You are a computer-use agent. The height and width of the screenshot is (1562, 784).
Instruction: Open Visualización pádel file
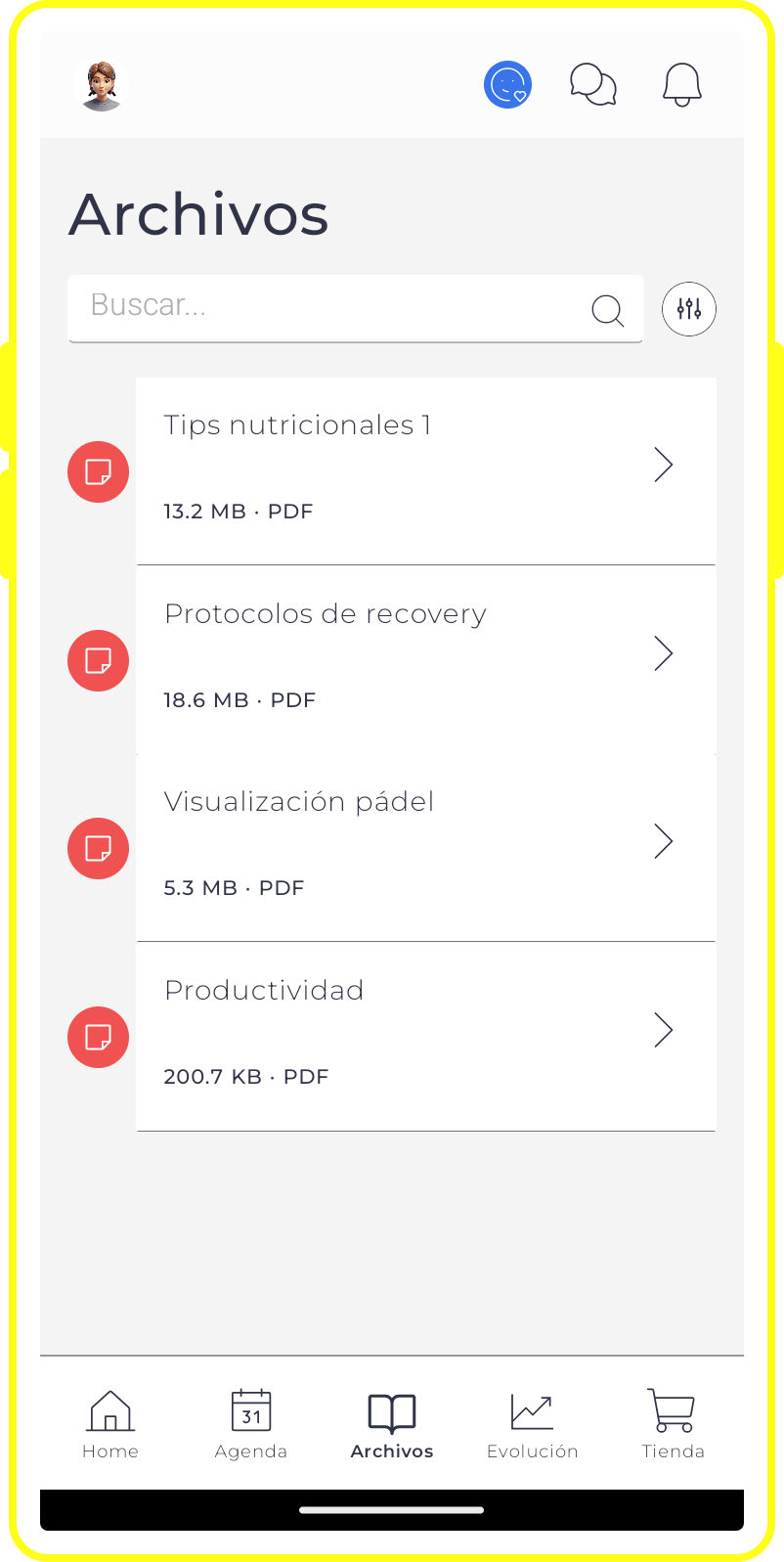click(x=425, y=846)
